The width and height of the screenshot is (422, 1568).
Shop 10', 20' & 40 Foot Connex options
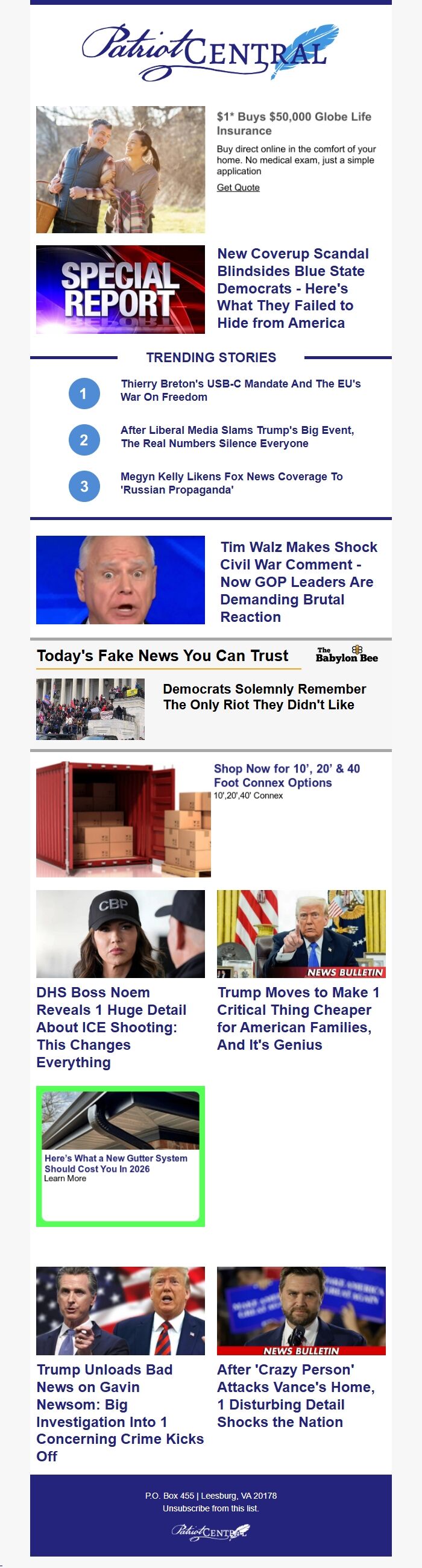pyautogui.click(x=286, y=776)
